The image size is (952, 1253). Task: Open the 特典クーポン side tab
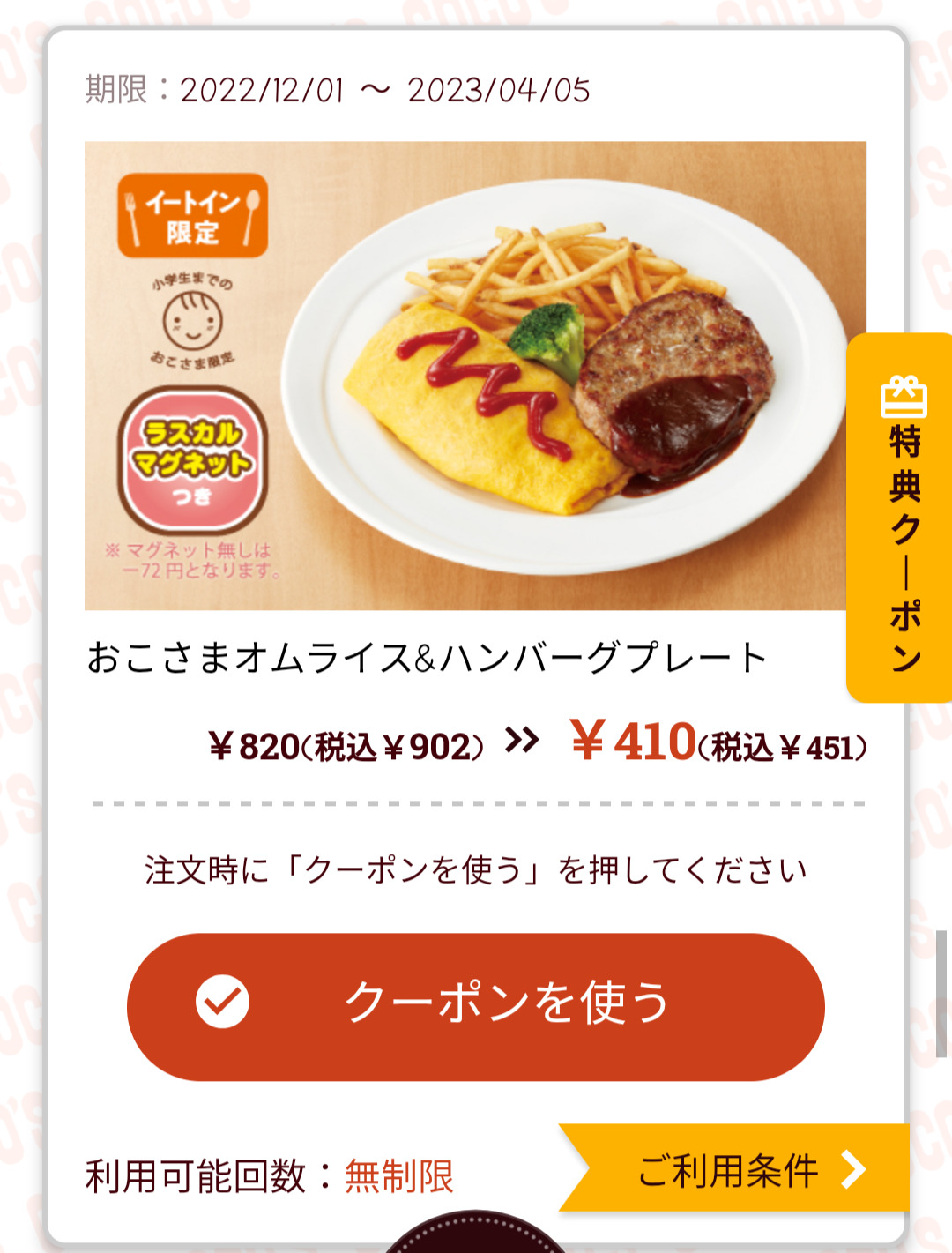click(902, 518)
